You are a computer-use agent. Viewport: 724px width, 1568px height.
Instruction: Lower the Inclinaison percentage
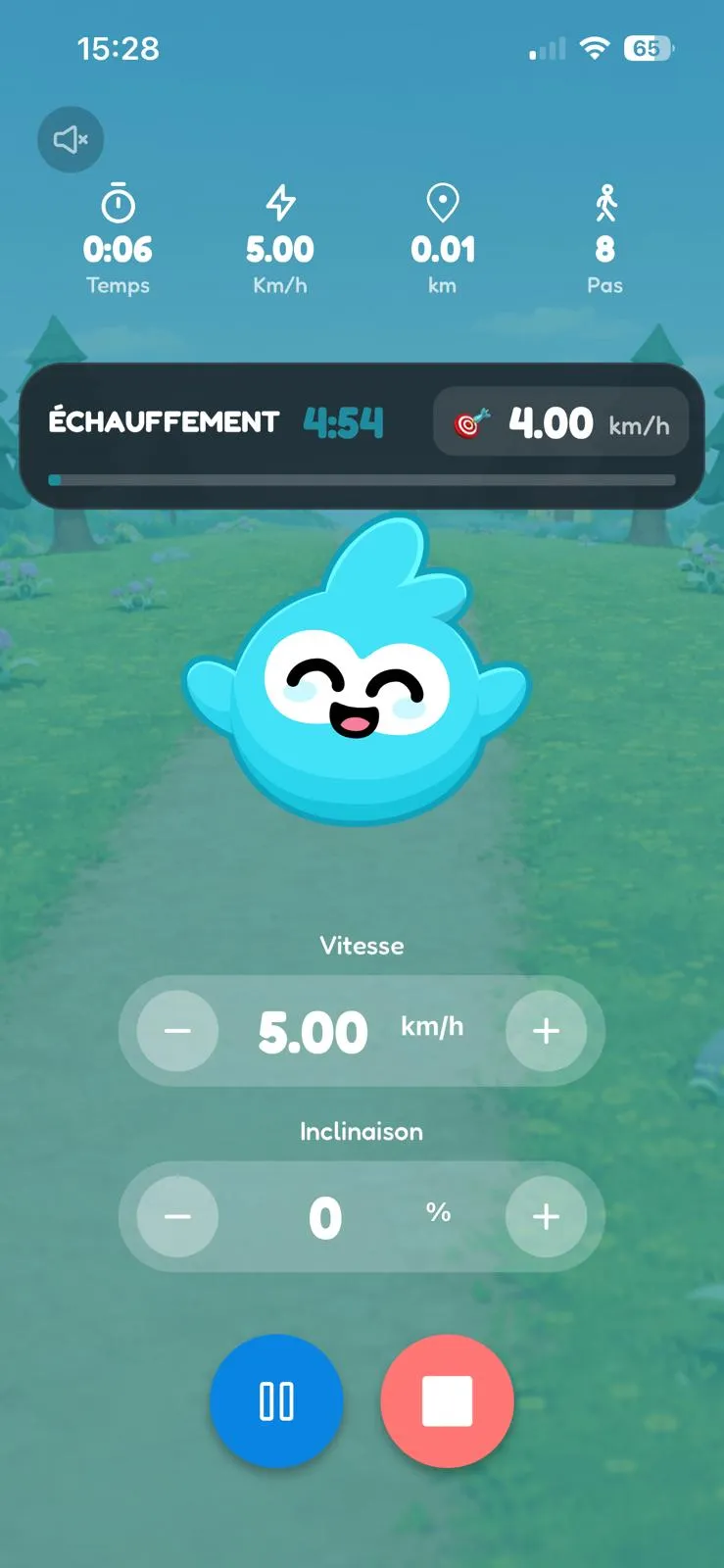177,1217
